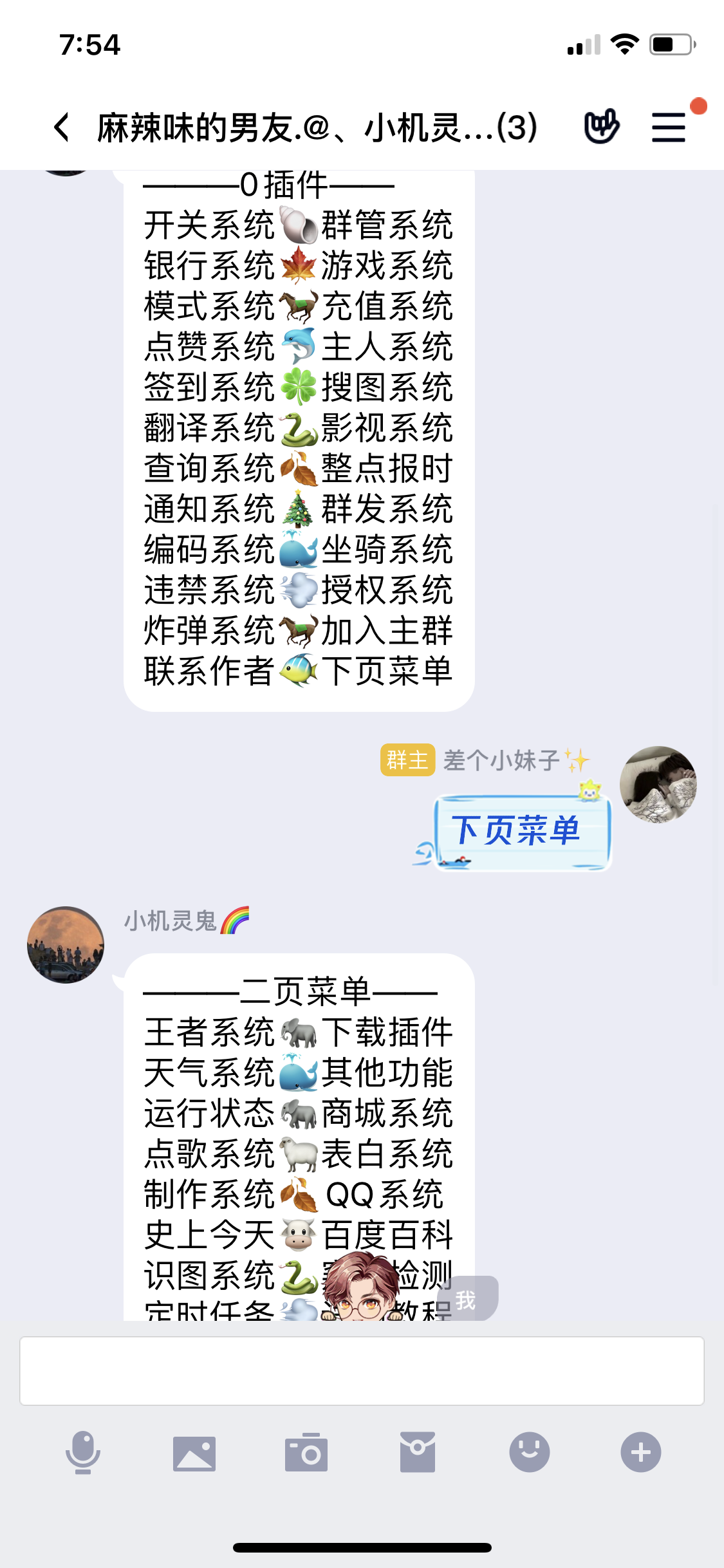Go back using the left chevron

click(60, 126)
